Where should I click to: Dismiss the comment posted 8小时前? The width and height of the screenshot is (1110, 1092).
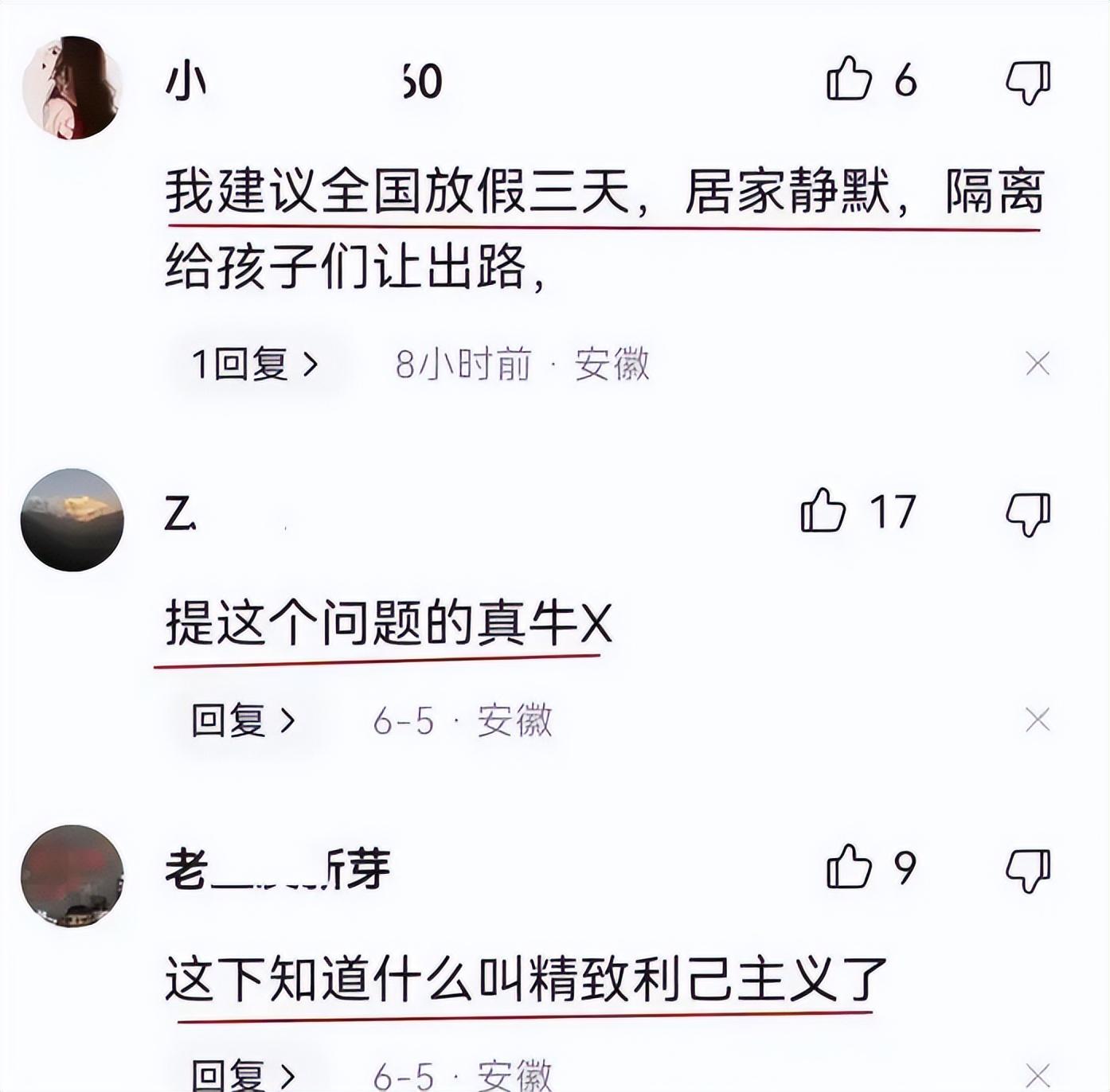tap(1038, 365)
